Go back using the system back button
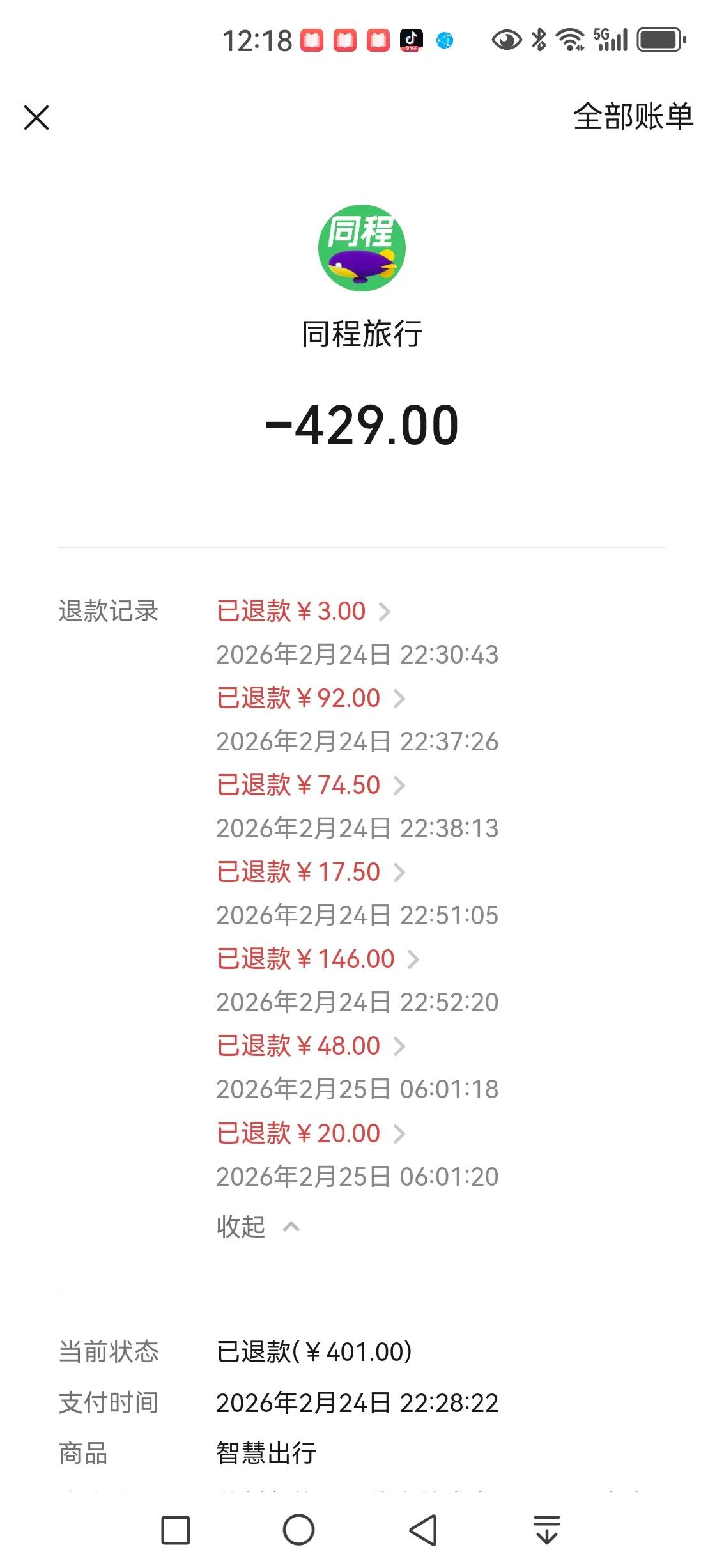Screen dimensions: 724x1568 pos(423,1530)
